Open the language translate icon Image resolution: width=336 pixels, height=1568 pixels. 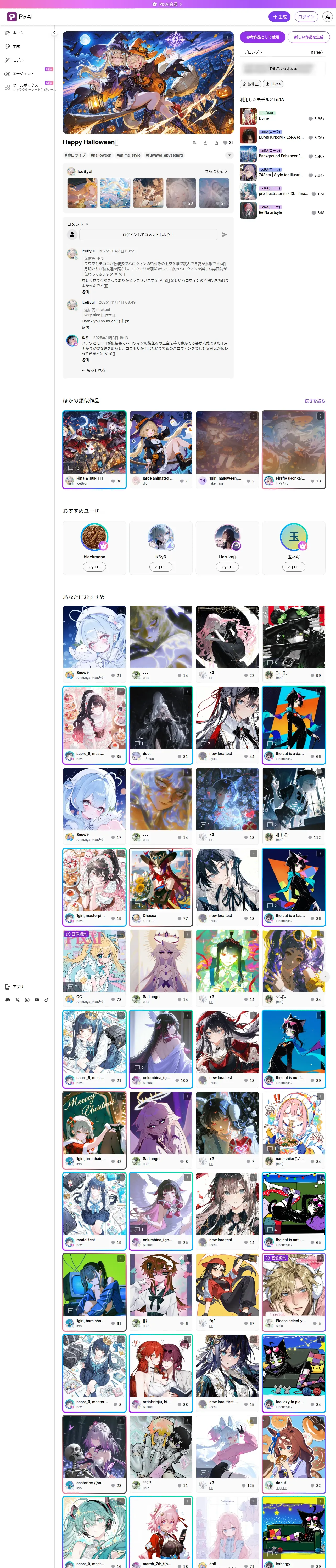pos(327,17)
